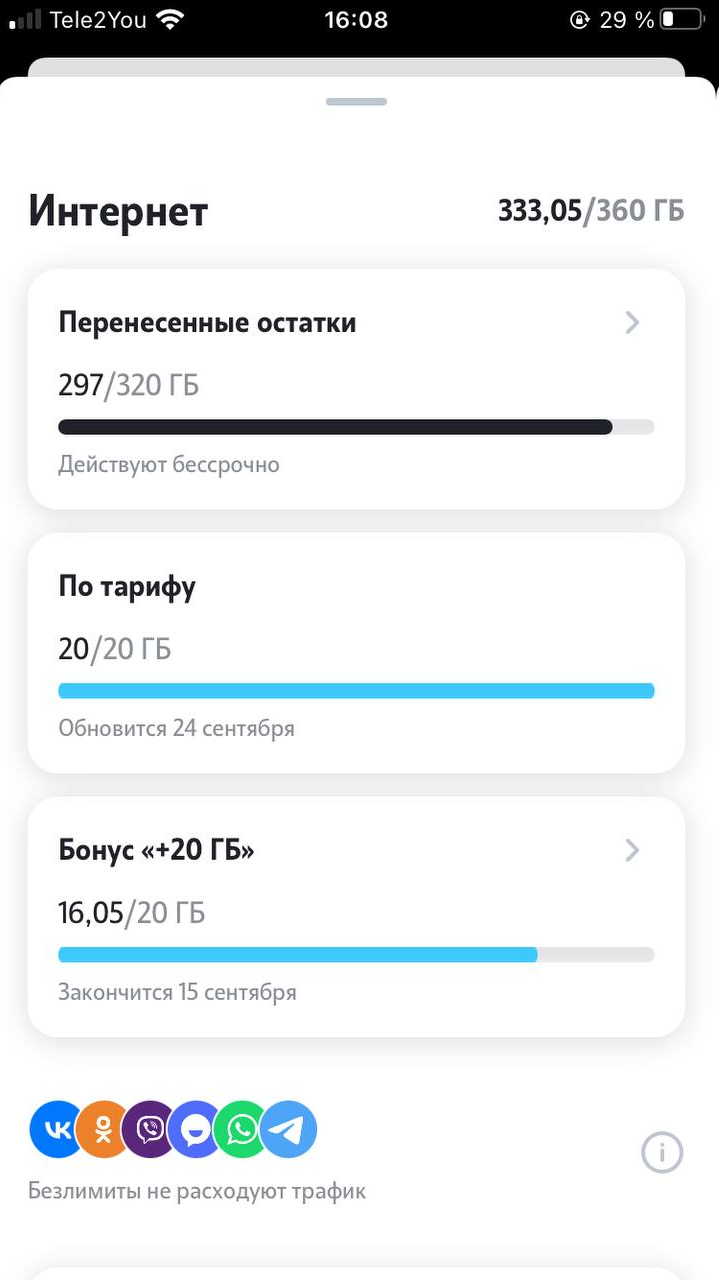
Task: Open the Перенесенные остатки card
Action: (x=356, y=389)
